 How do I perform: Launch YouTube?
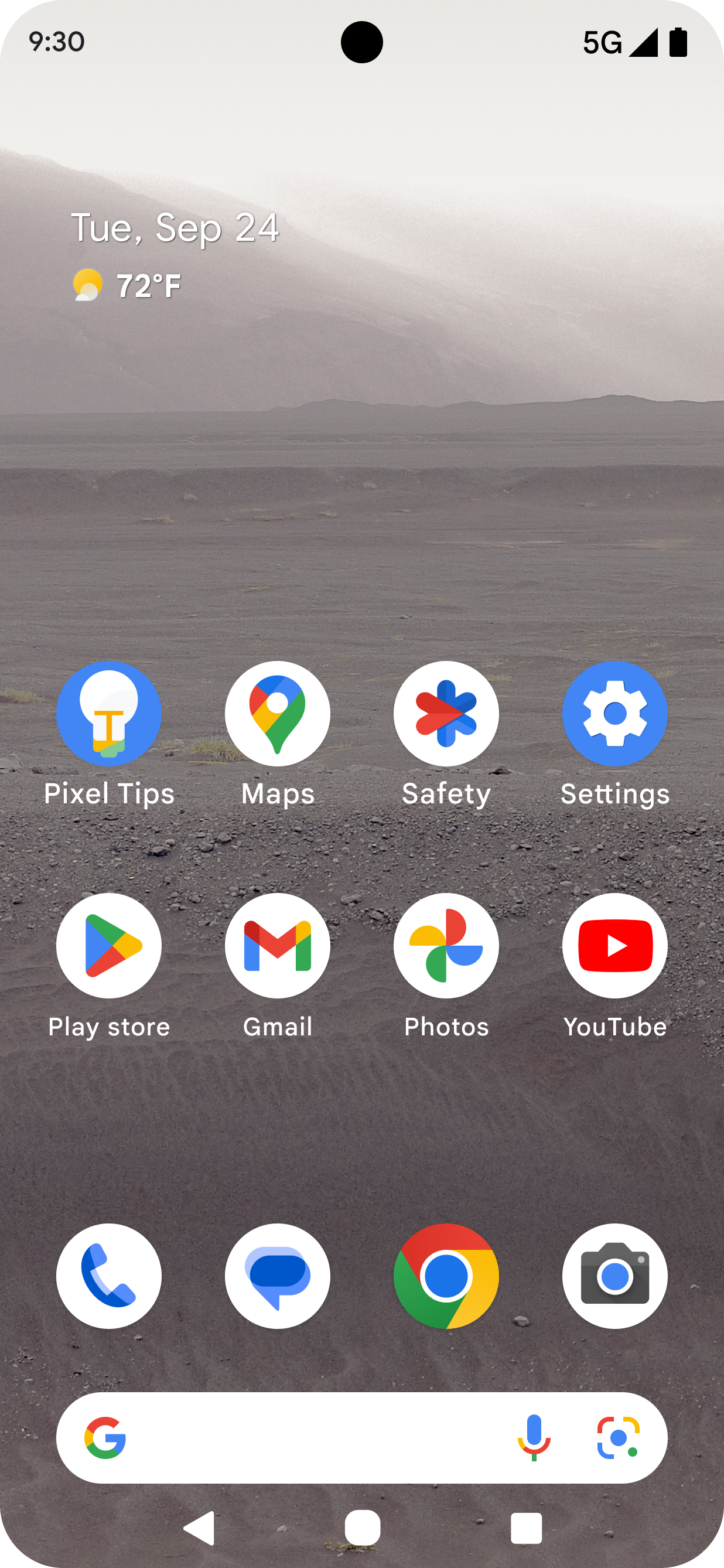615,946
